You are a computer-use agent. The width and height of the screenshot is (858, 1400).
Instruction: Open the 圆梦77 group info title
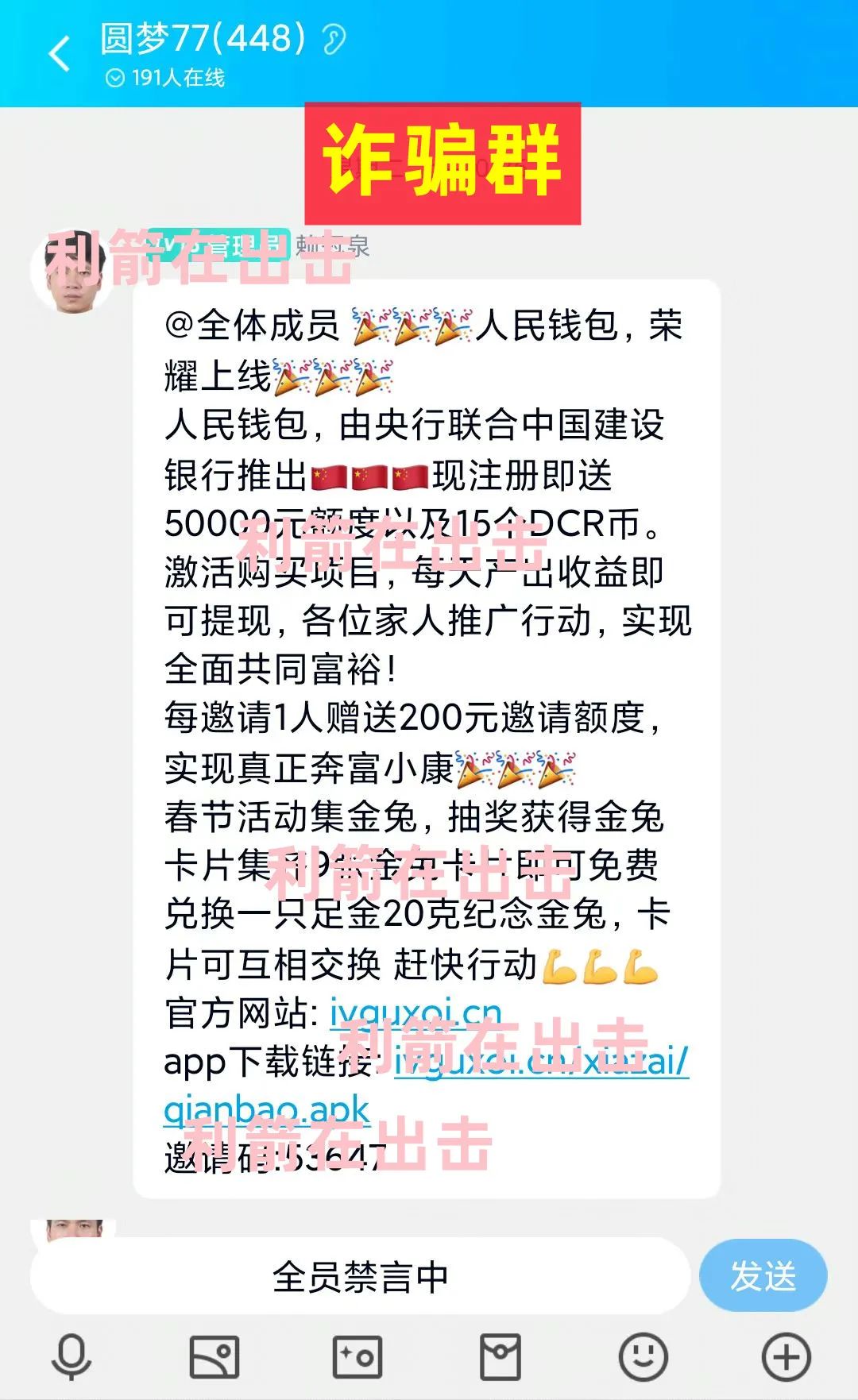click(x=203, y=38)
